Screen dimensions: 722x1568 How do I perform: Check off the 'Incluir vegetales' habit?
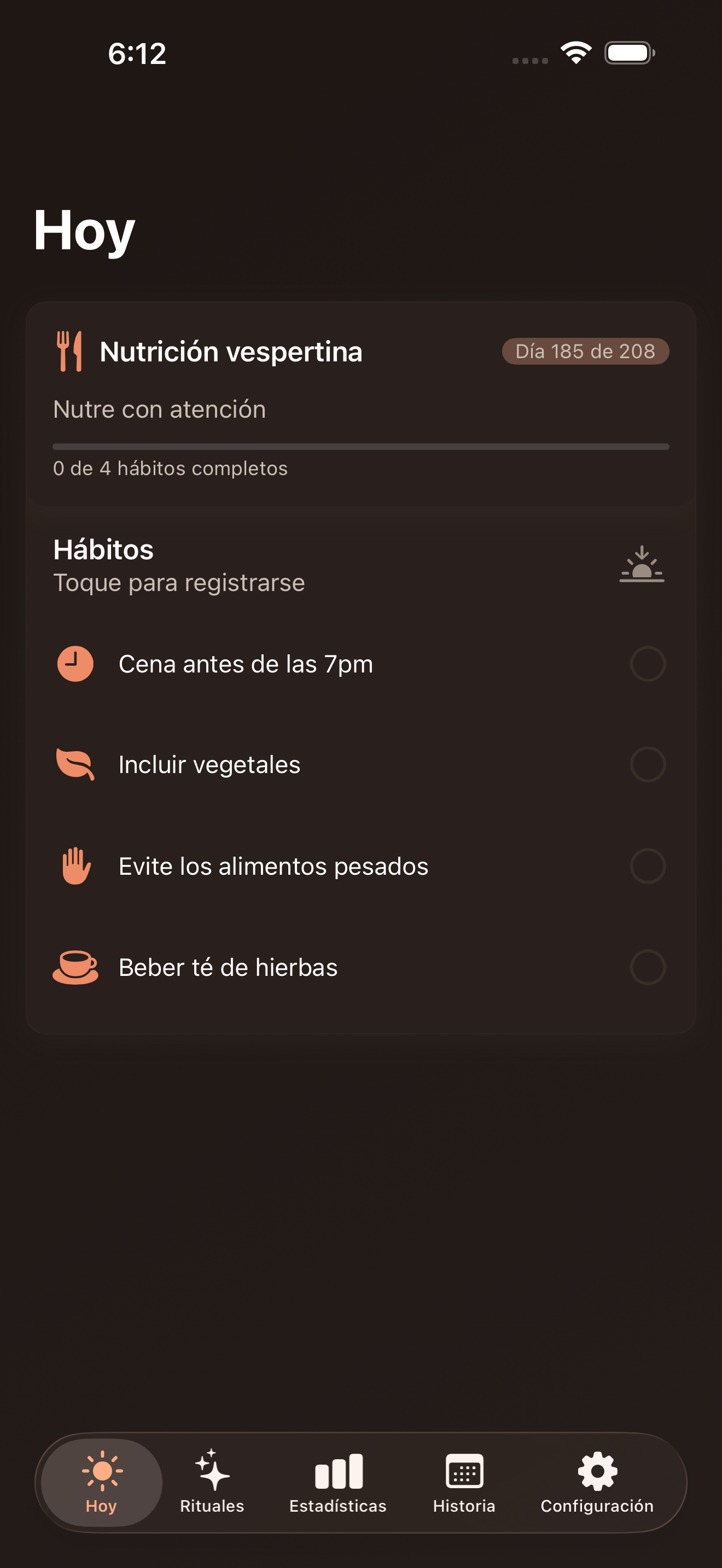(x=647, y=764)
